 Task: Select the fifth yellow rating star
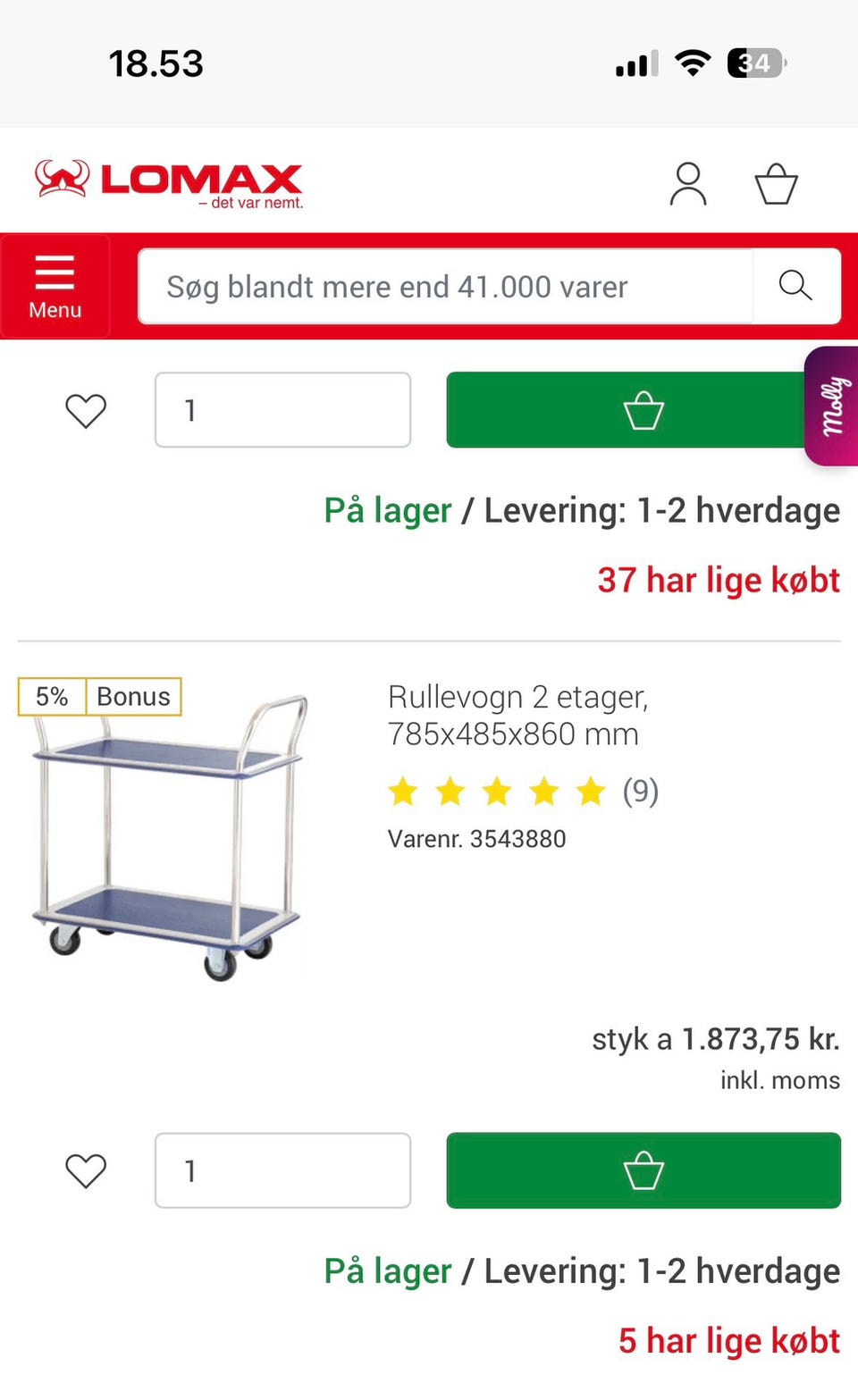point(590,791)
